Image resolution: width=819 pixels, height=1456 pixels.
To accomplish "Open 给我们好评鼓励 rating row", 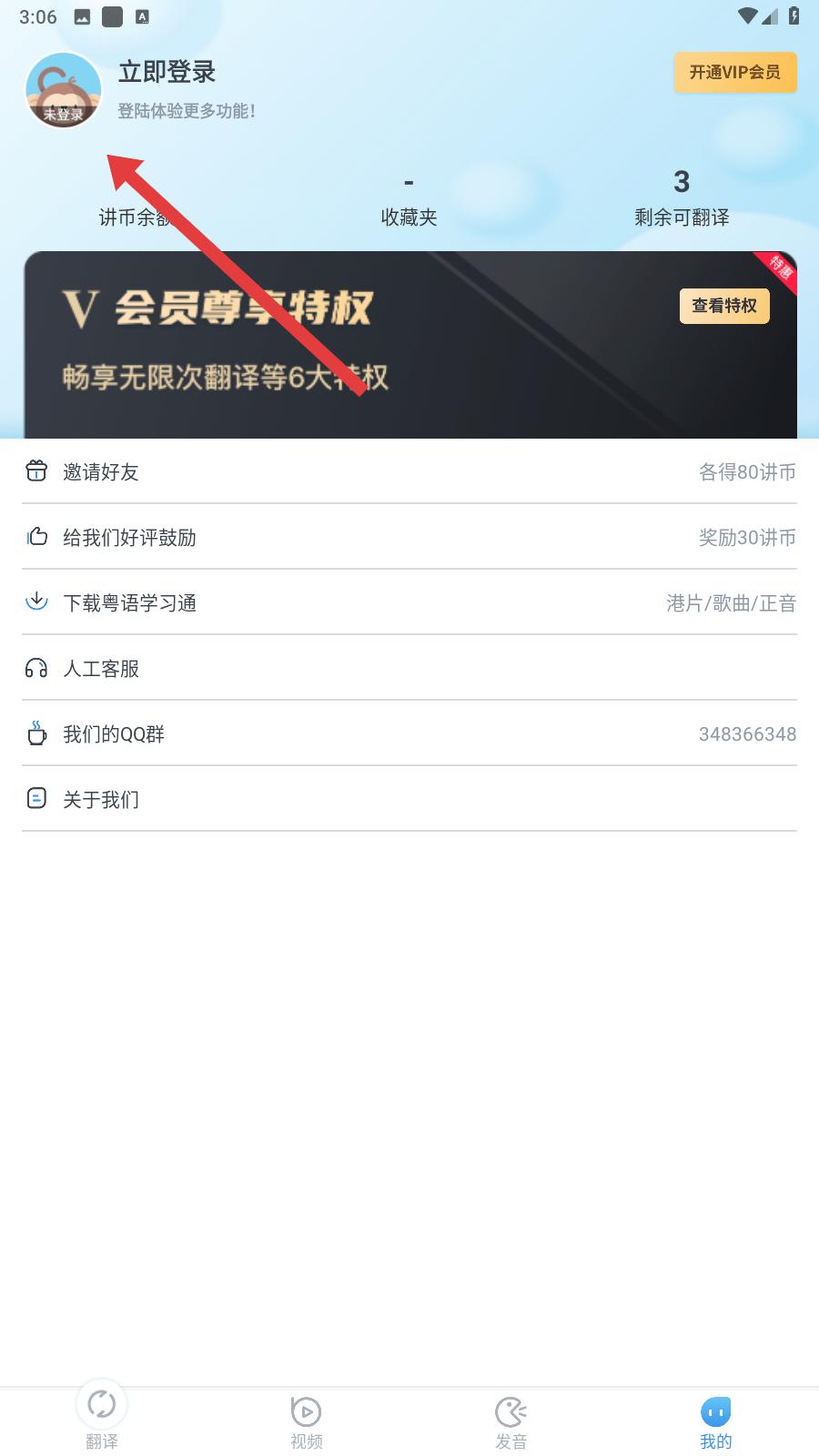I will click(x=409, y=537).
